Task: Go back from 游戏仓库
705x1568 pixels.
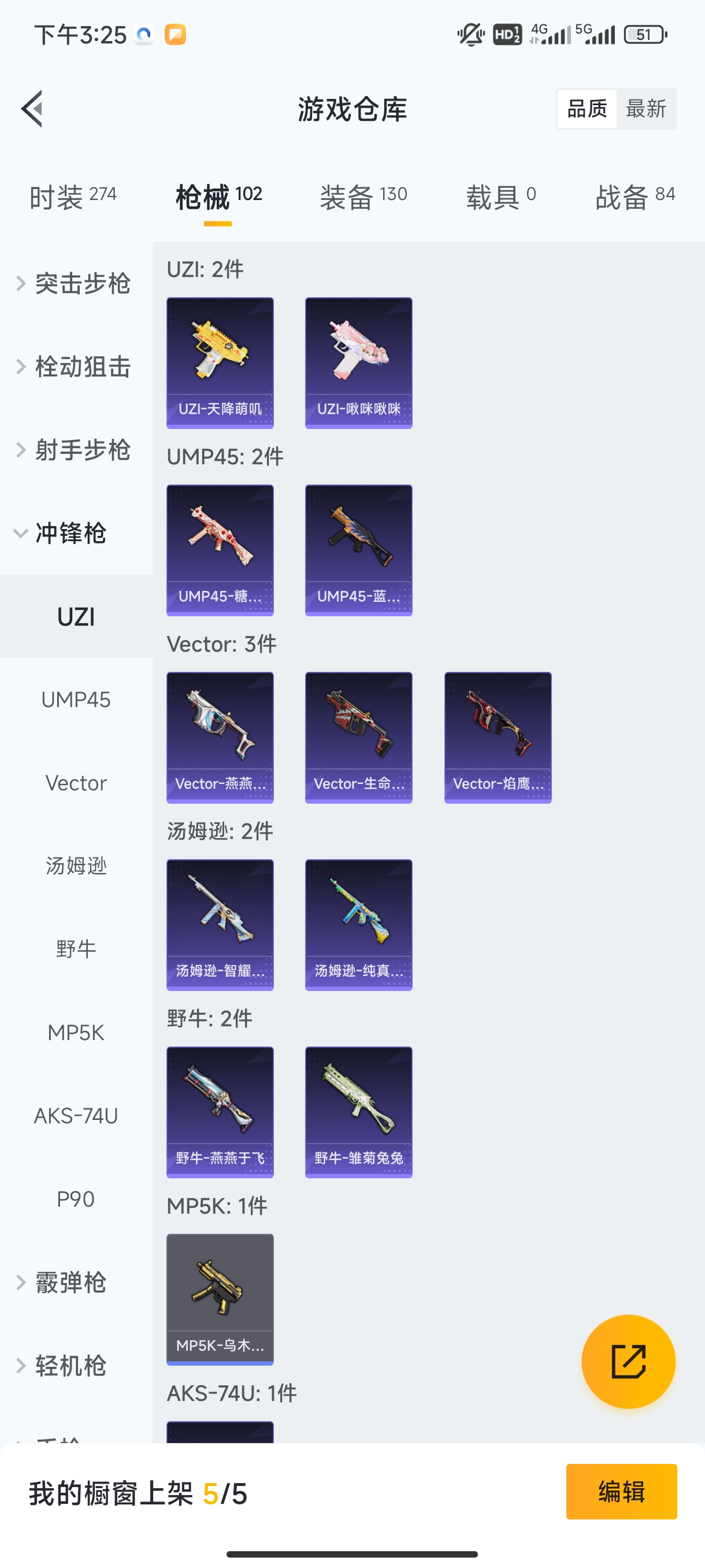Action: coord(32,109)
